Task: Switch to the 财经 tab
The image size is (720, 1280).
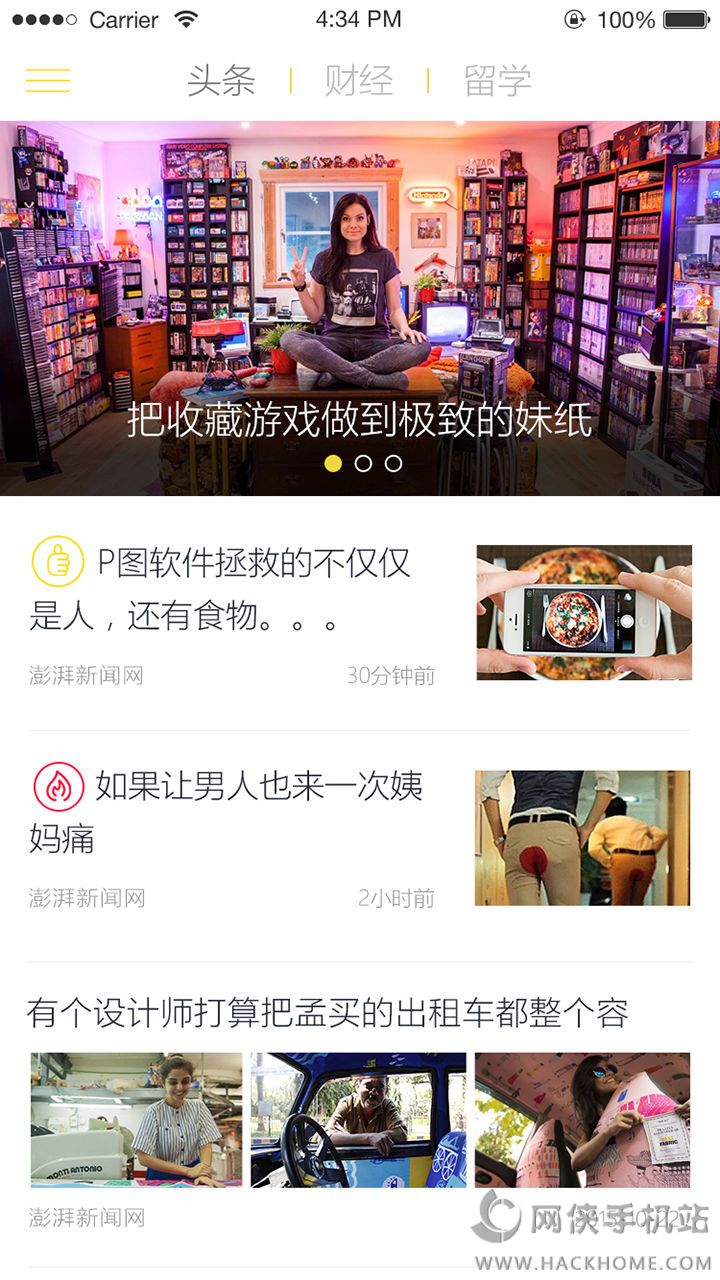Action: [x=359, y=81]
